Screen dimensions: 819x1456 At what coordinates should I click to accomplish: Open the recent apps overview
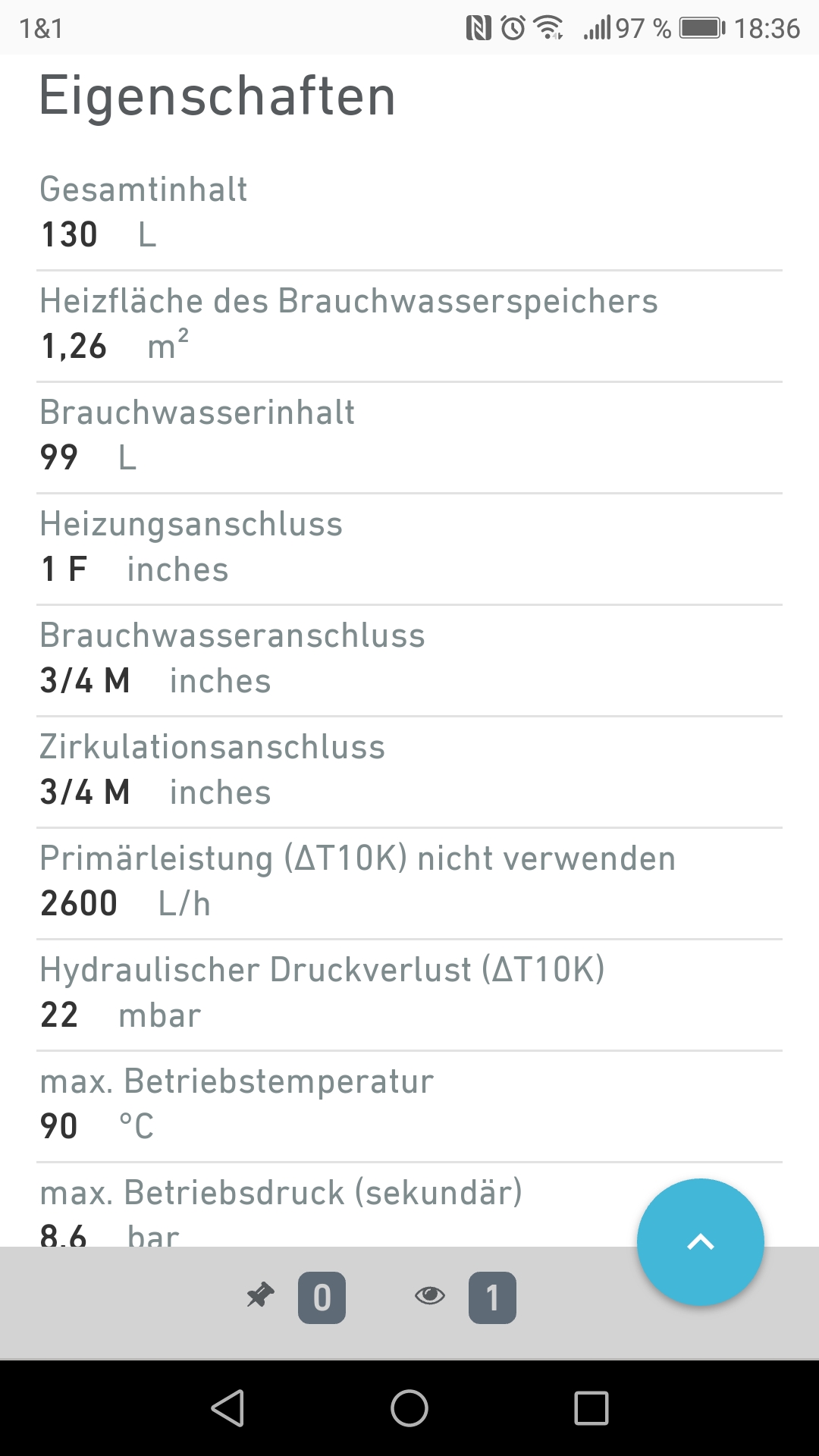591,1408
